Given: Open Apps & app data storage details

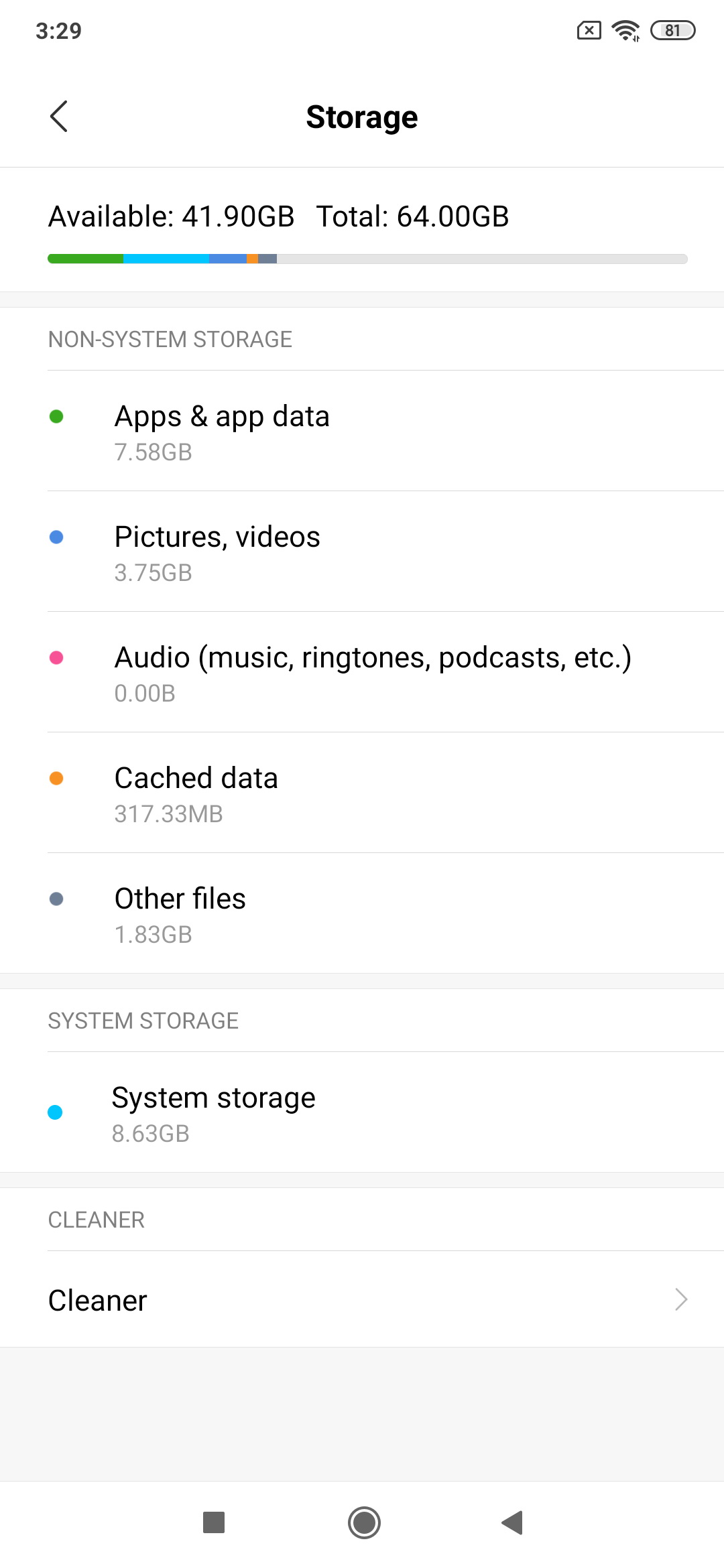Looking at the screenshot, I should click(362, 431).
